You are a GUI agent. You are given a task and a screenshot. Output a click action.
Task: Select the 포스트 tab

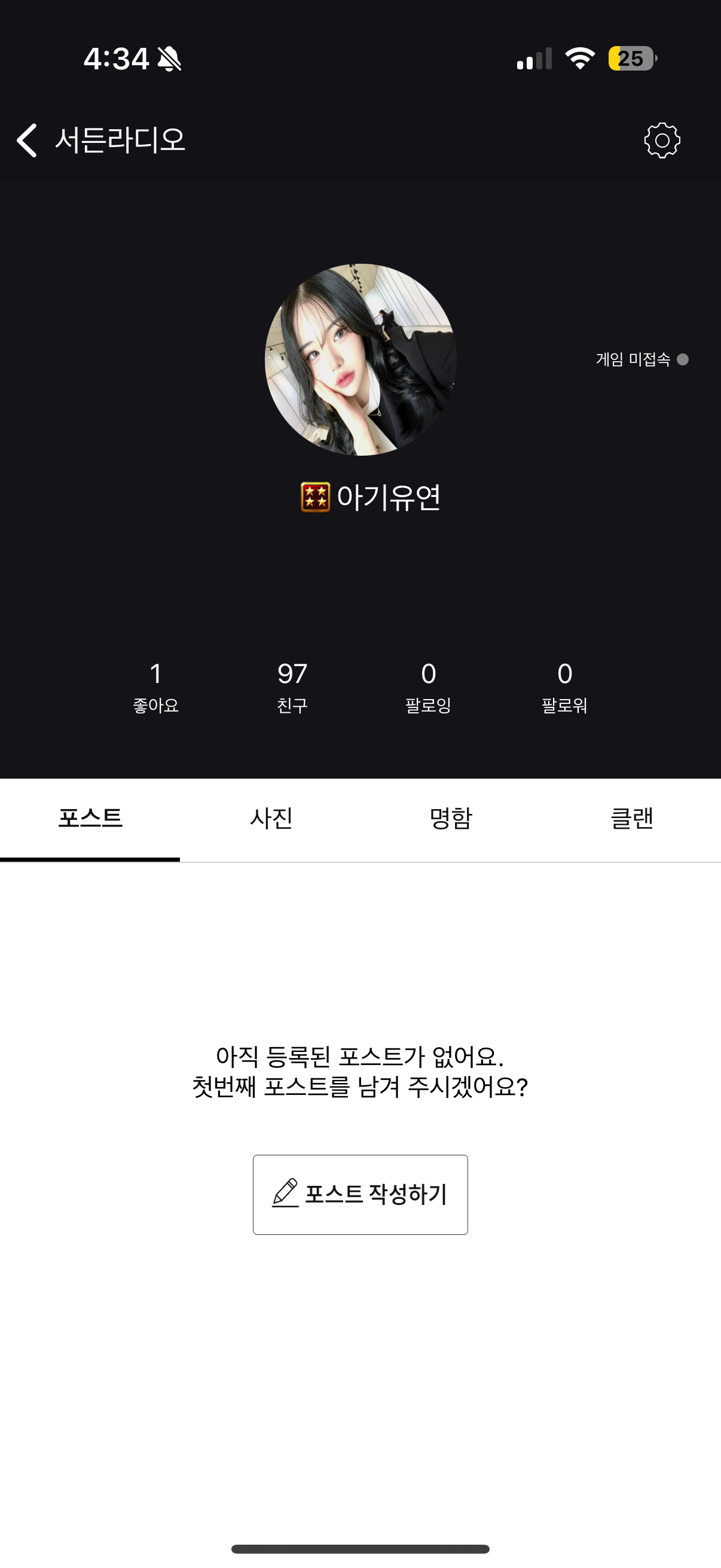click(x=90, y=819)
